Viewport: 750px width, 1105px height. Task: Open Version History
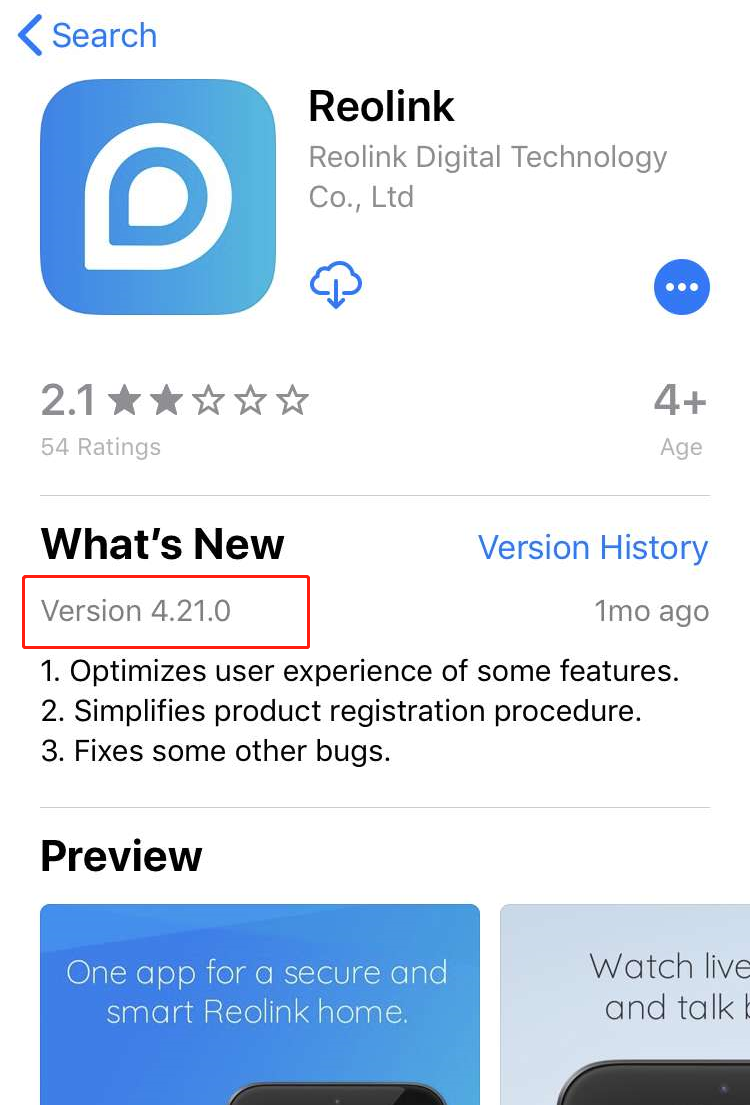click(592, 548)
